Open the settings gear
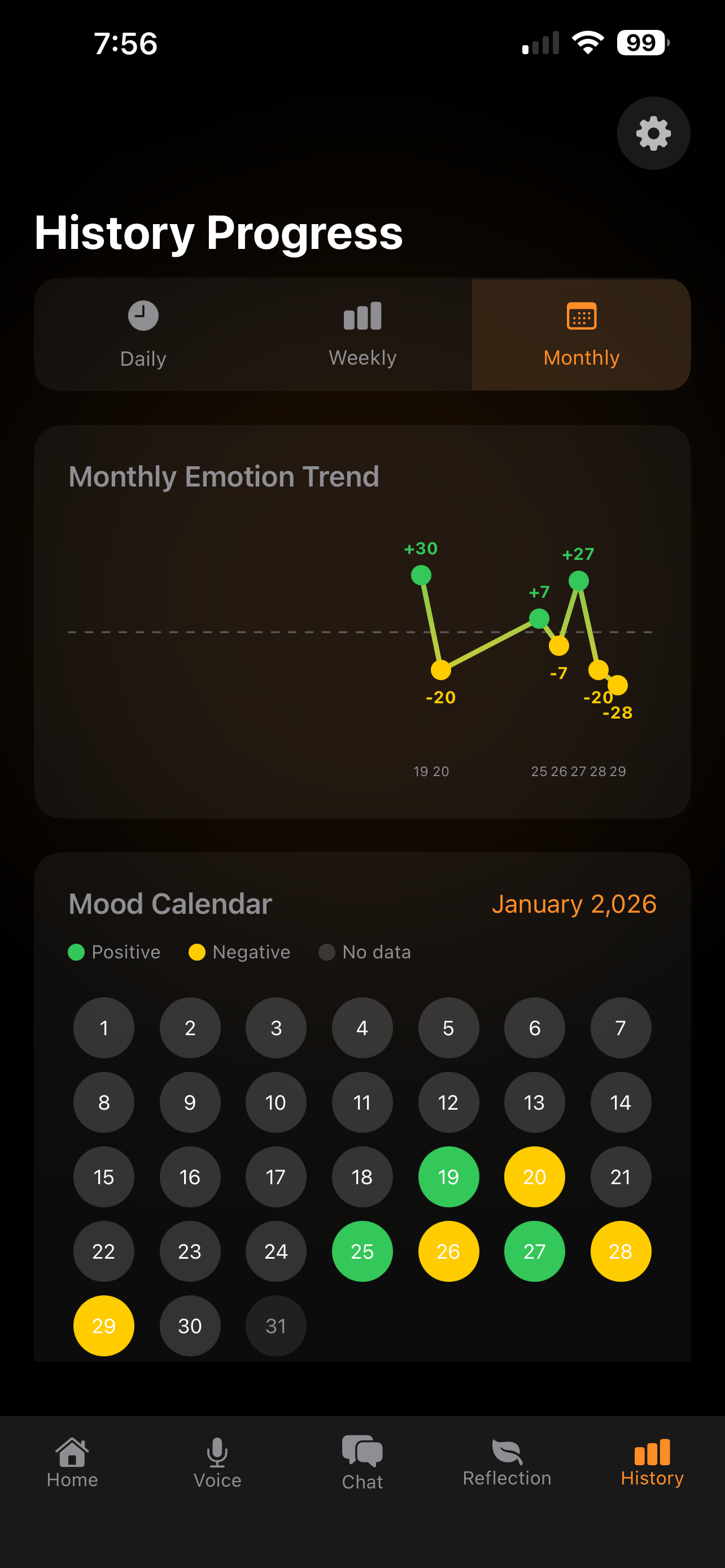 [x=653, y=133]
